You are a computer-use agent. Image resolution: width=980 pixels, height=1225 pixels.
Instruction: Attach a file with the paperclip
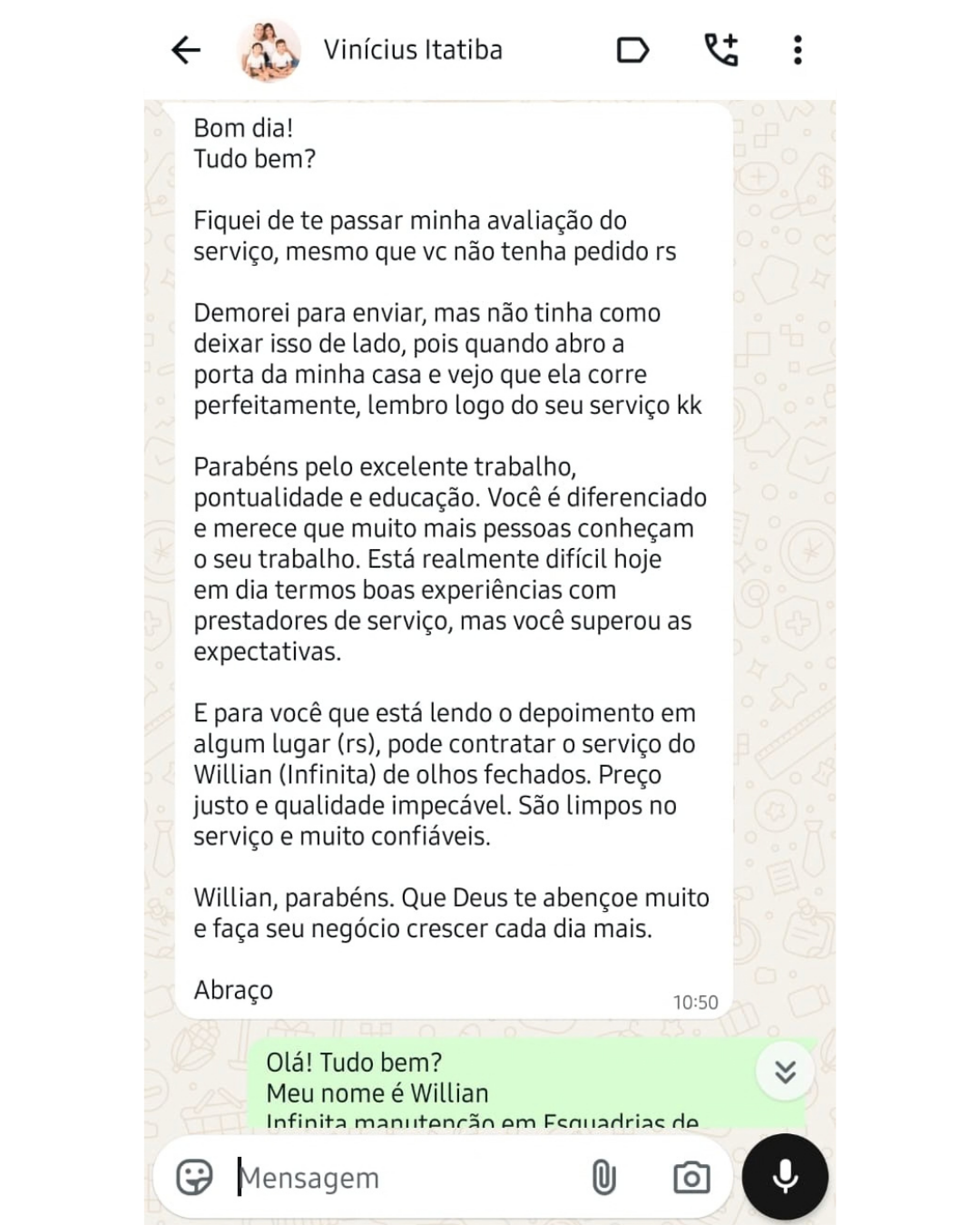(x=603, y=1178)
